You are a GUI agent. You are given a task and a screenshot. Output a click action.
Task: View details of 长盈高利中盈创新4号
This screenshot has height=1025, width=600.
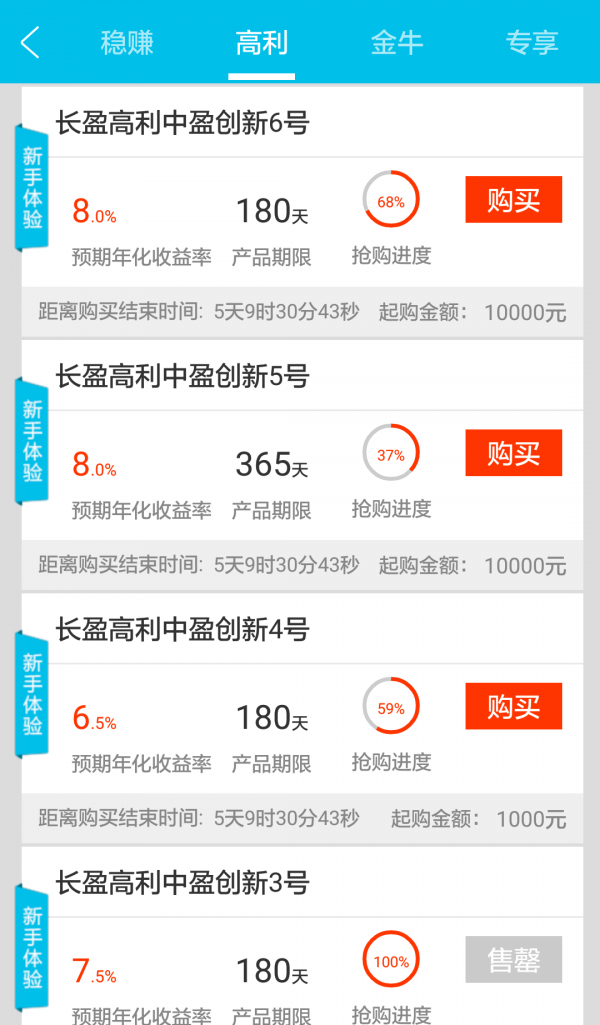[302, 719]
